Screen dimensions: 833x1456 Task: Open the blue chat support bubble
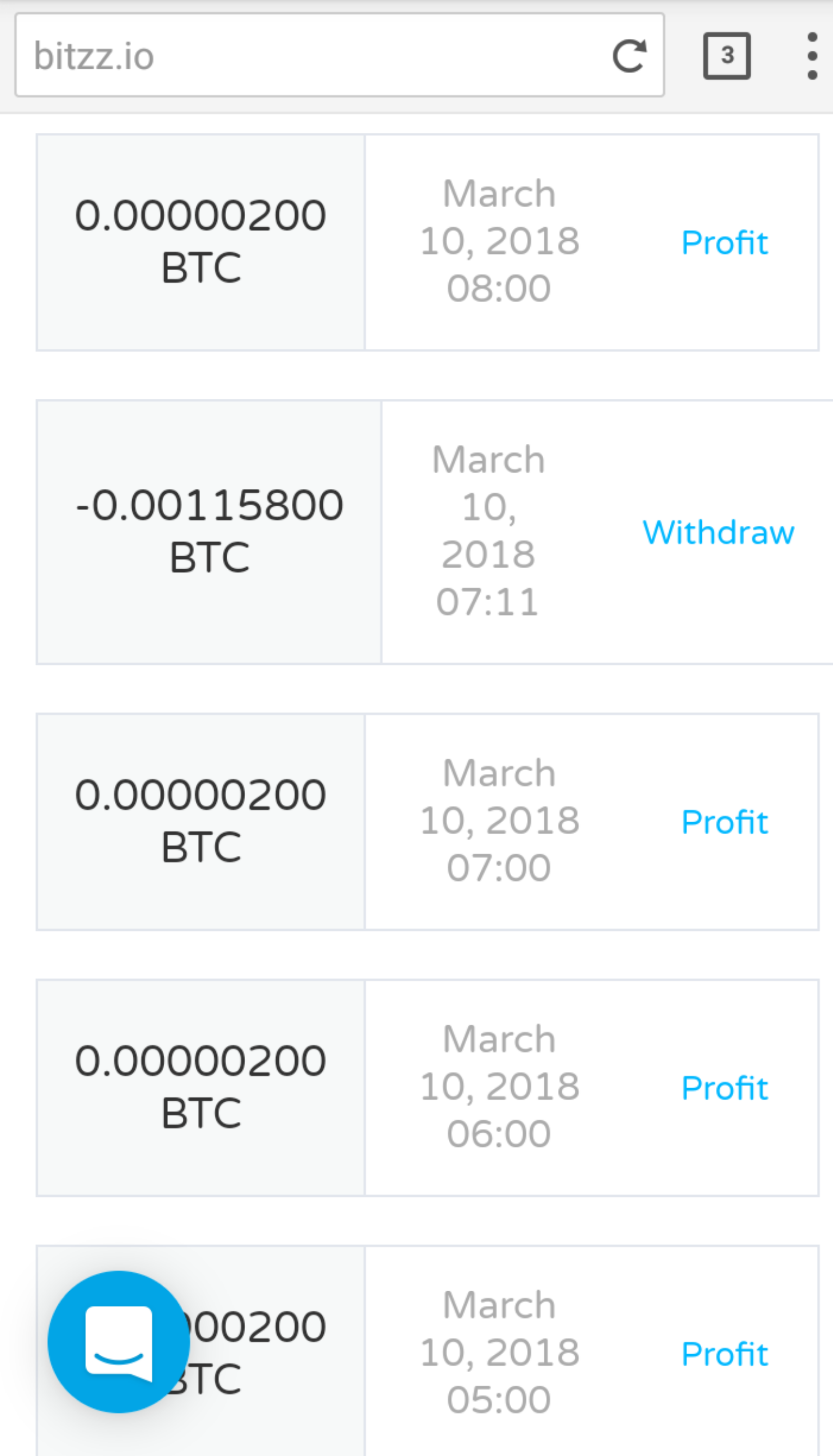click(x=119, y=1342)
